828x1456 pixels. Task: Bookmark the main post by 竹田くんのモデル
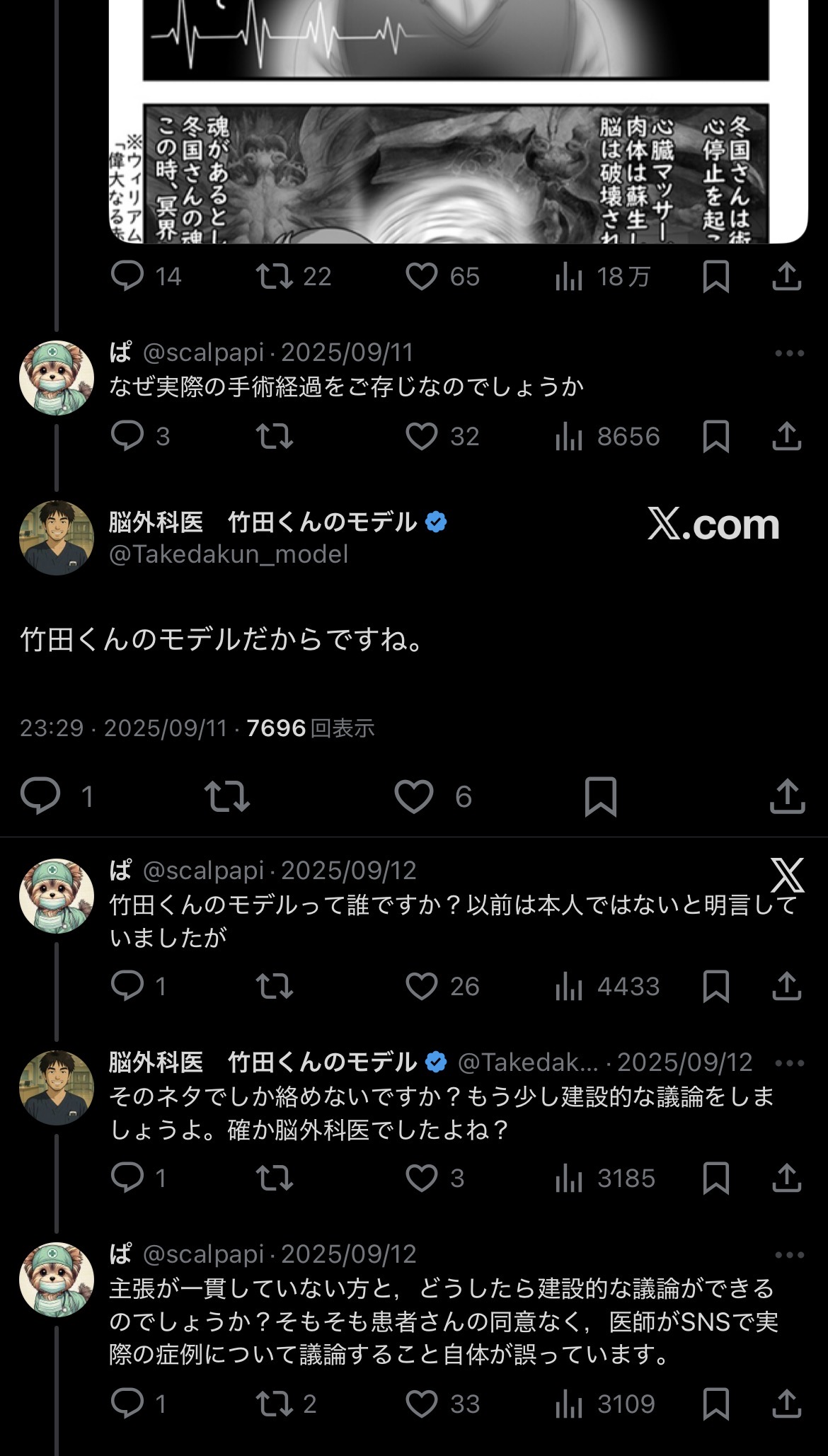pyautogui.click(x=601, y=796)
